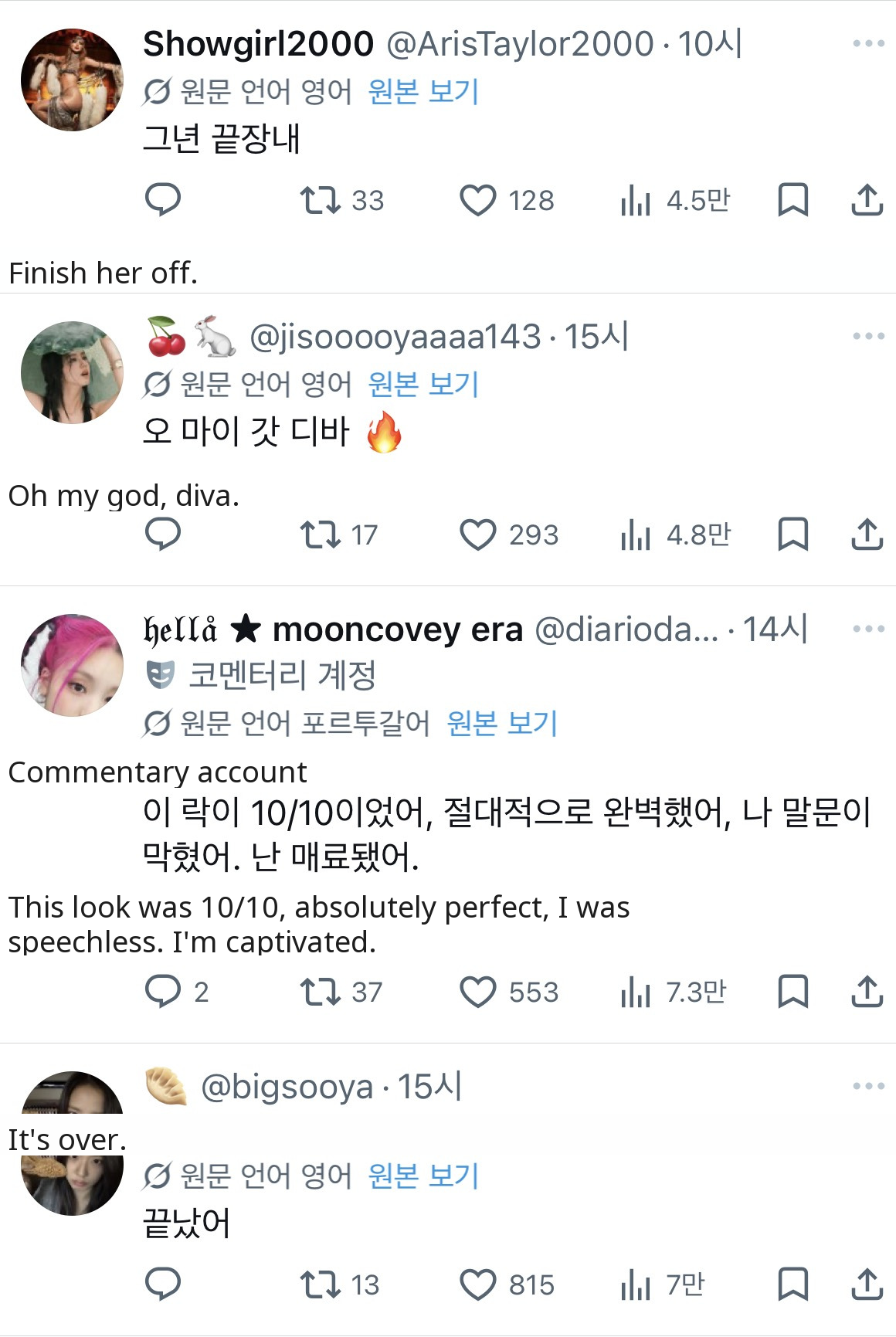
Task: Bookmark the Showgirl2000 tweet
Action: point(792,200)
